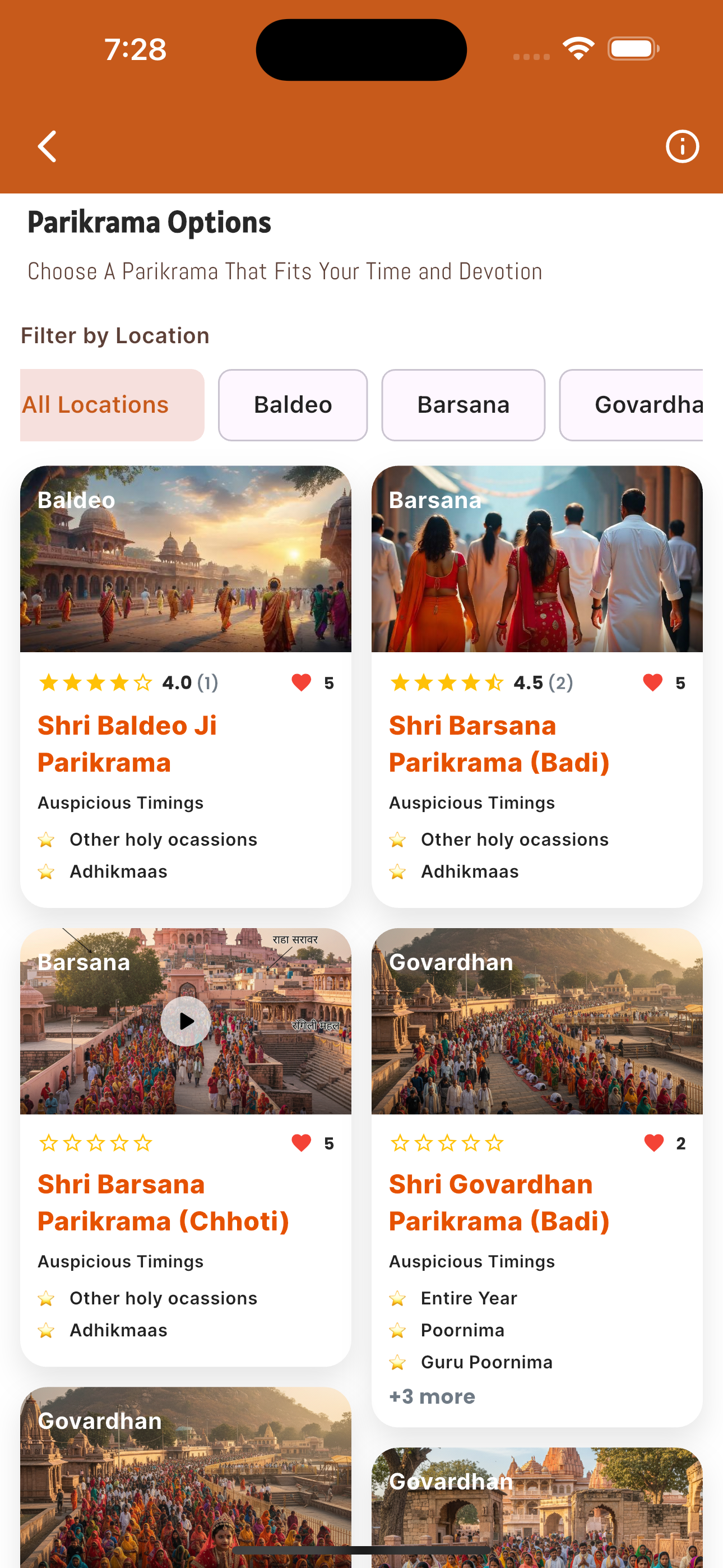Viewport: 723px width, 1568px height.
Task: Choose the Govardhan location filter
Action: (x=633, y=405)
